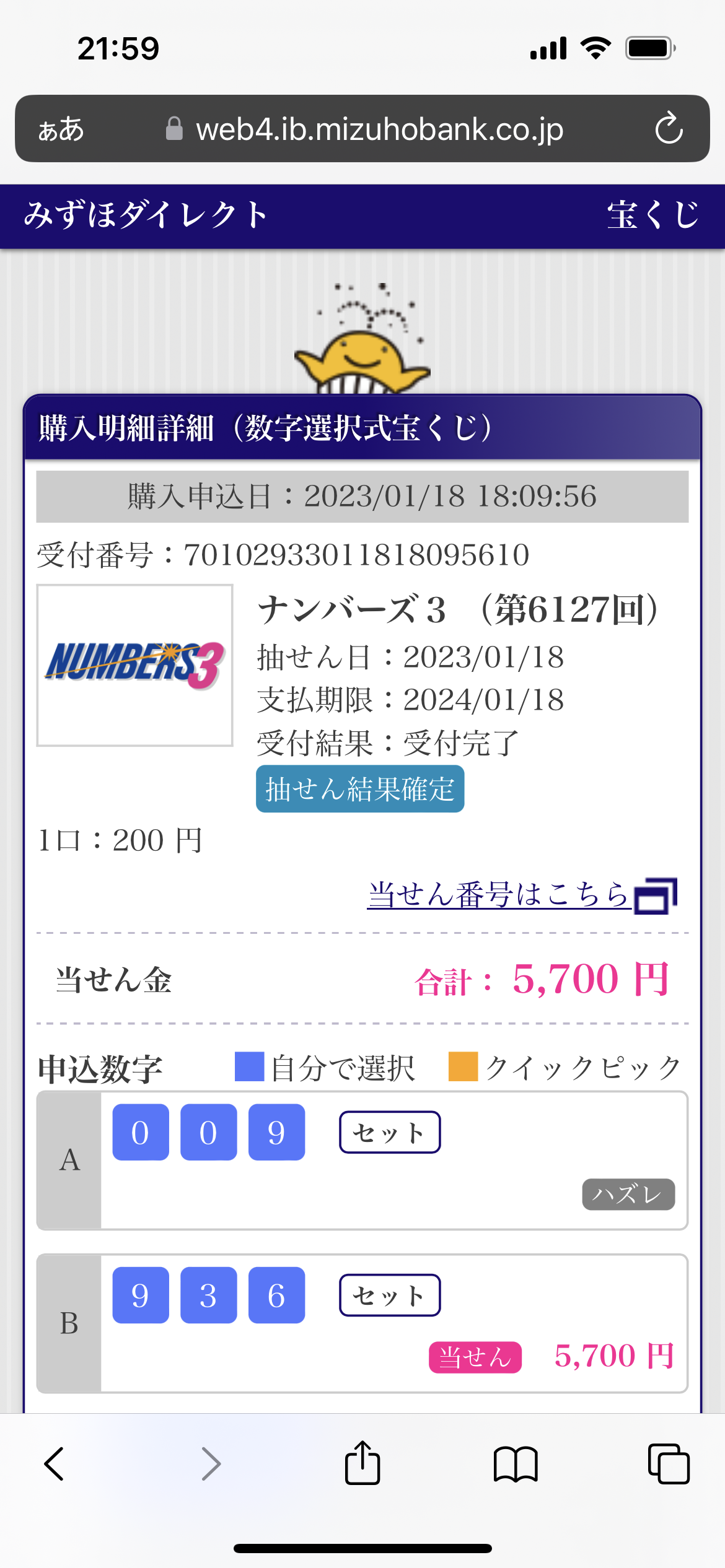Open Safari bookmarks
Image resolution: width=725 pixels, height=1568 pixels.
[516, 1464]
